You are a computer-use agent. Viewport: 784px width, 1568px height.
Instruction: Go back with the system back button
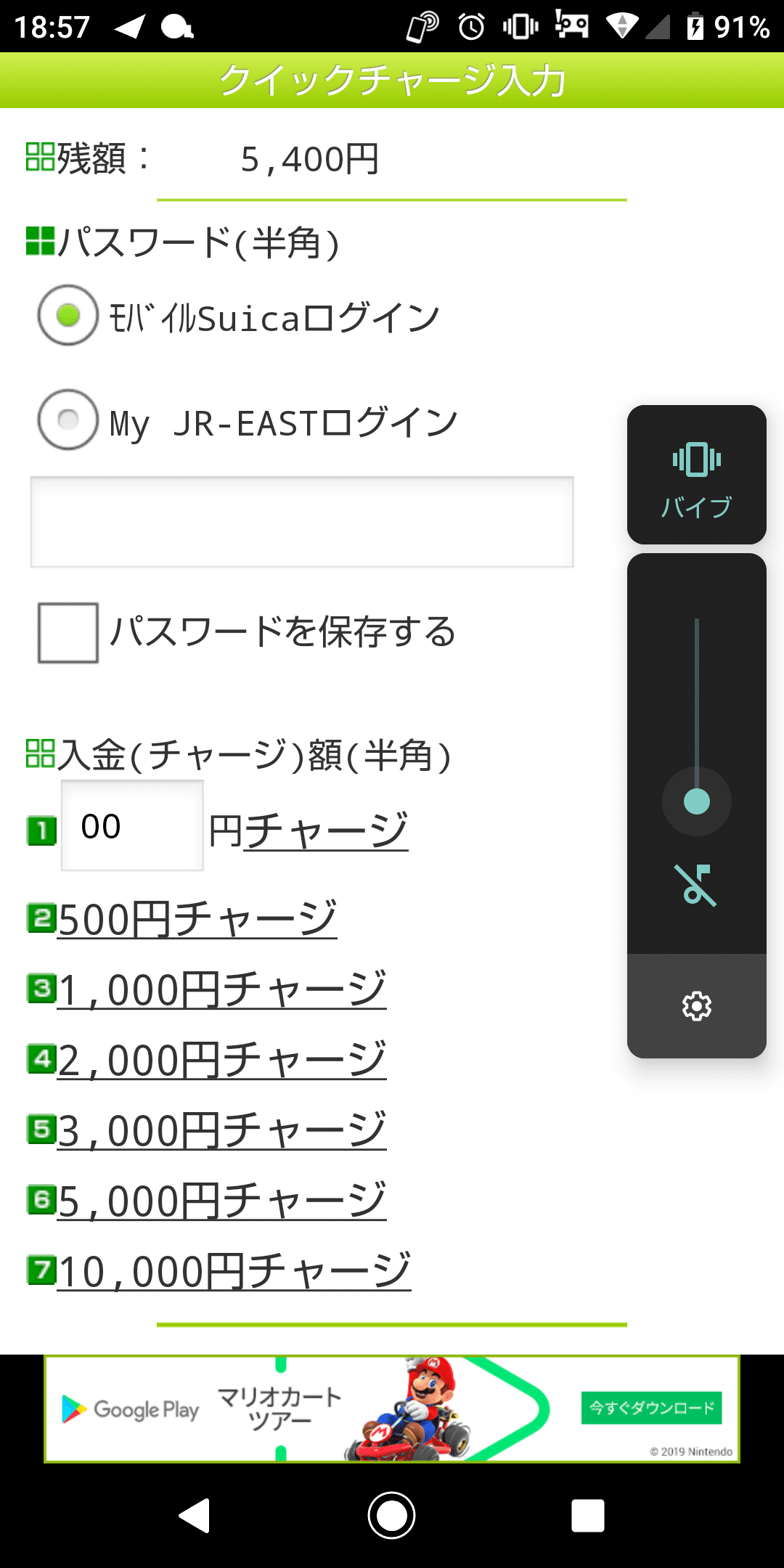(195, 1516)
